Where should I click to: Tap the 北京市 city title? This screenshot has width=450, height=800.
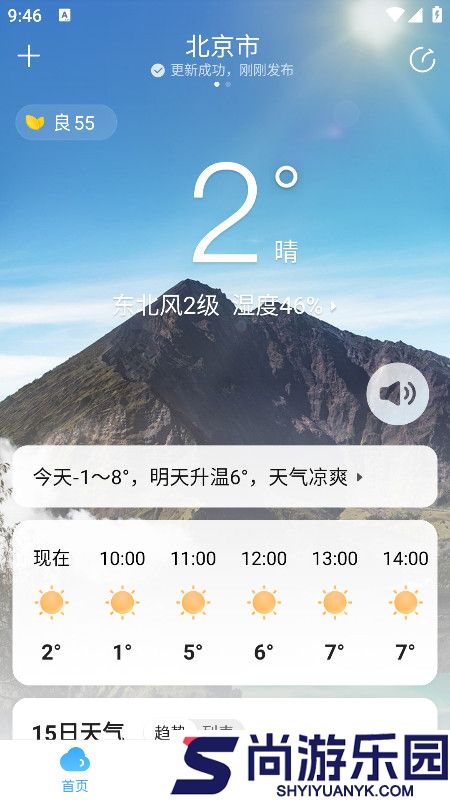coord(222,46)
